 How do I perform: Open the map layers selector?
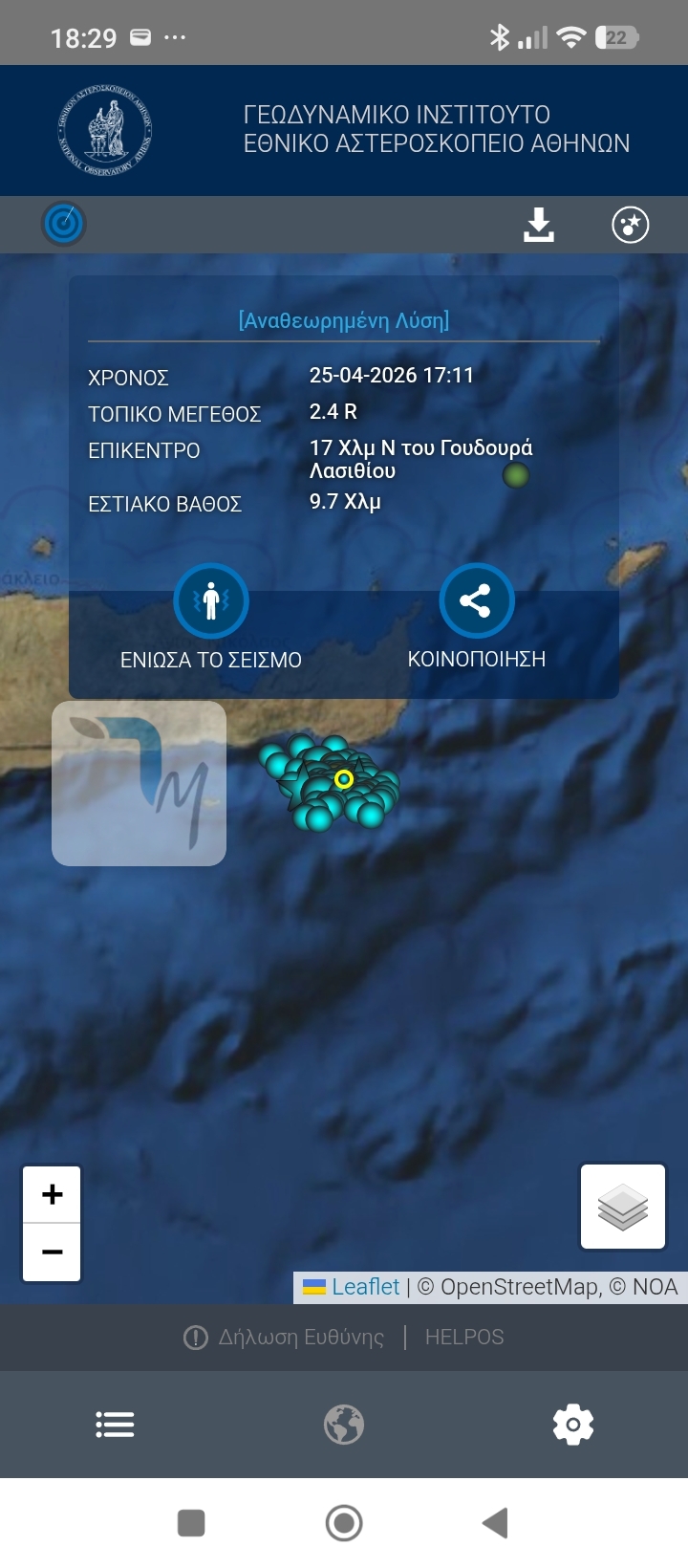[x=622, y=1207]
